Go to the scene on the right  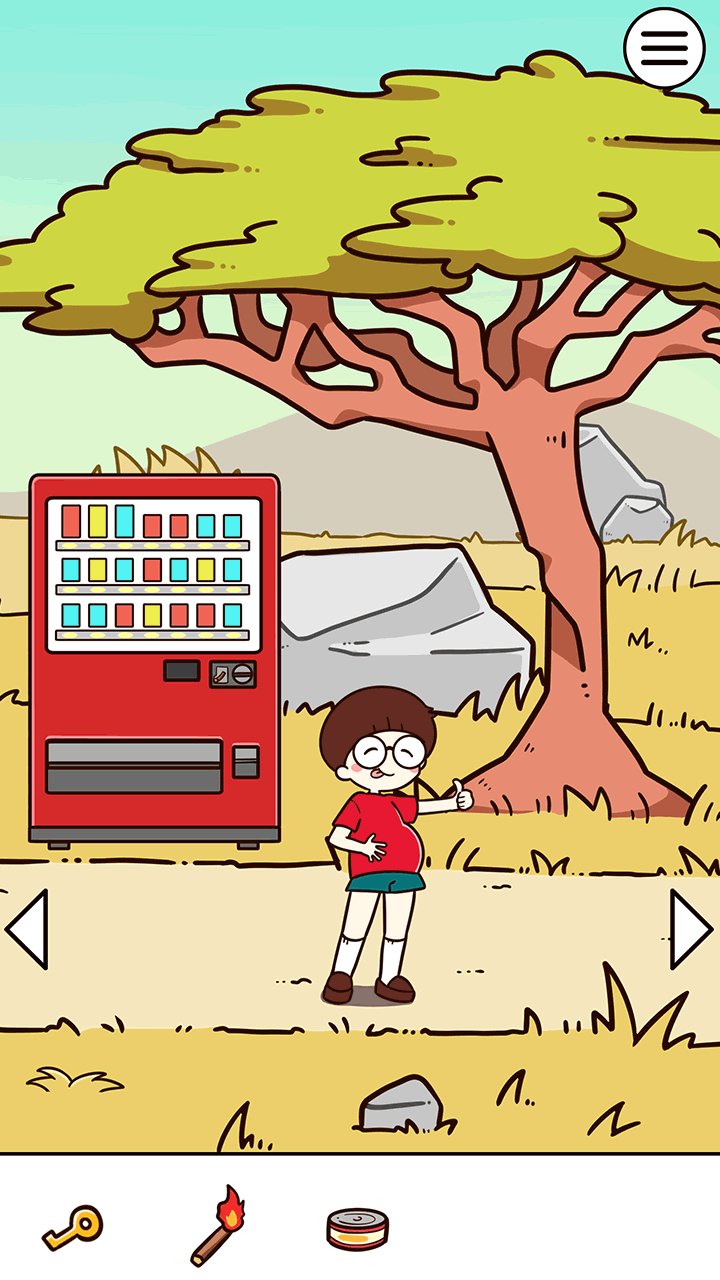tap(690, 930)
